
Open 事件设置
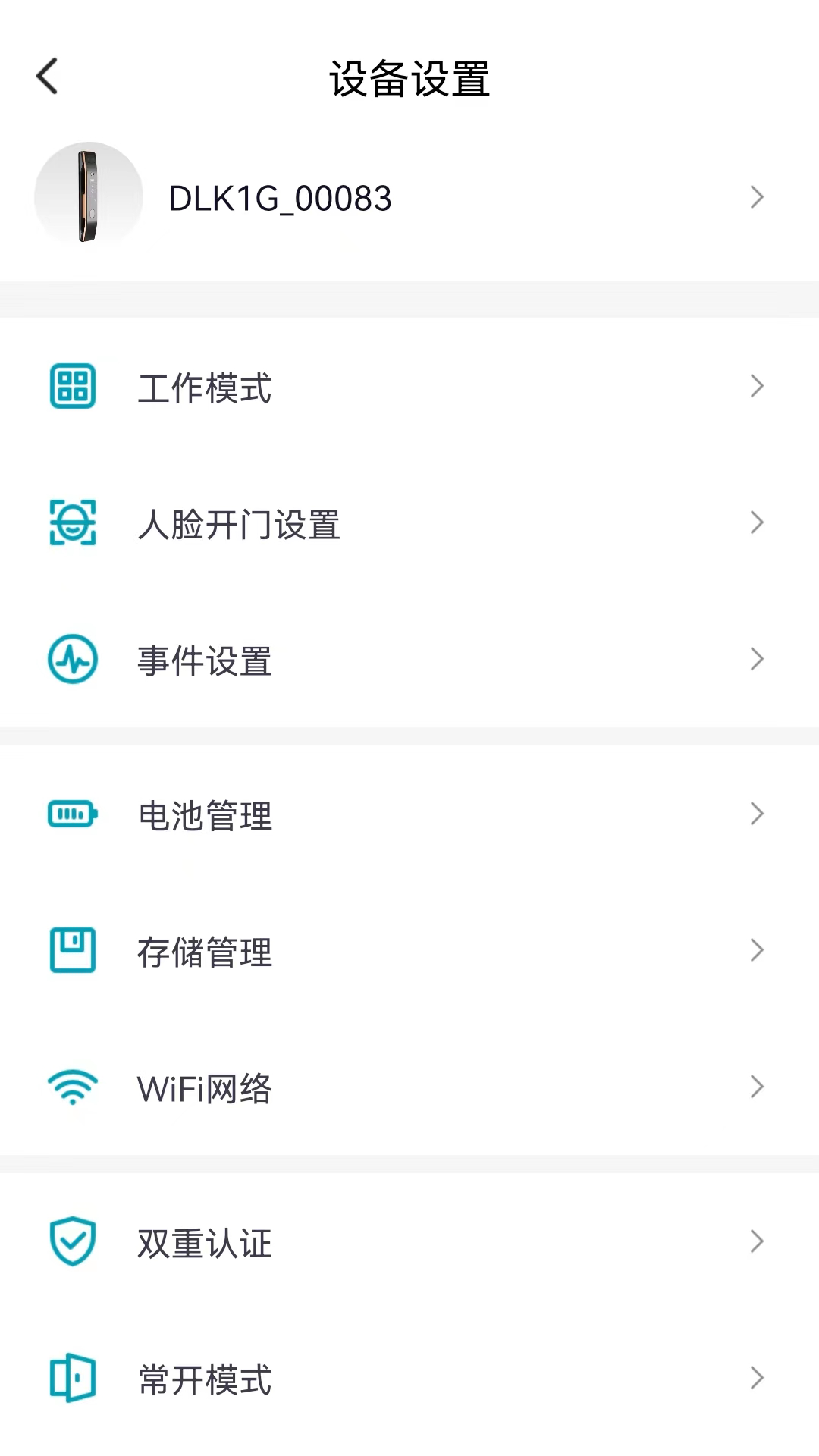409,659
